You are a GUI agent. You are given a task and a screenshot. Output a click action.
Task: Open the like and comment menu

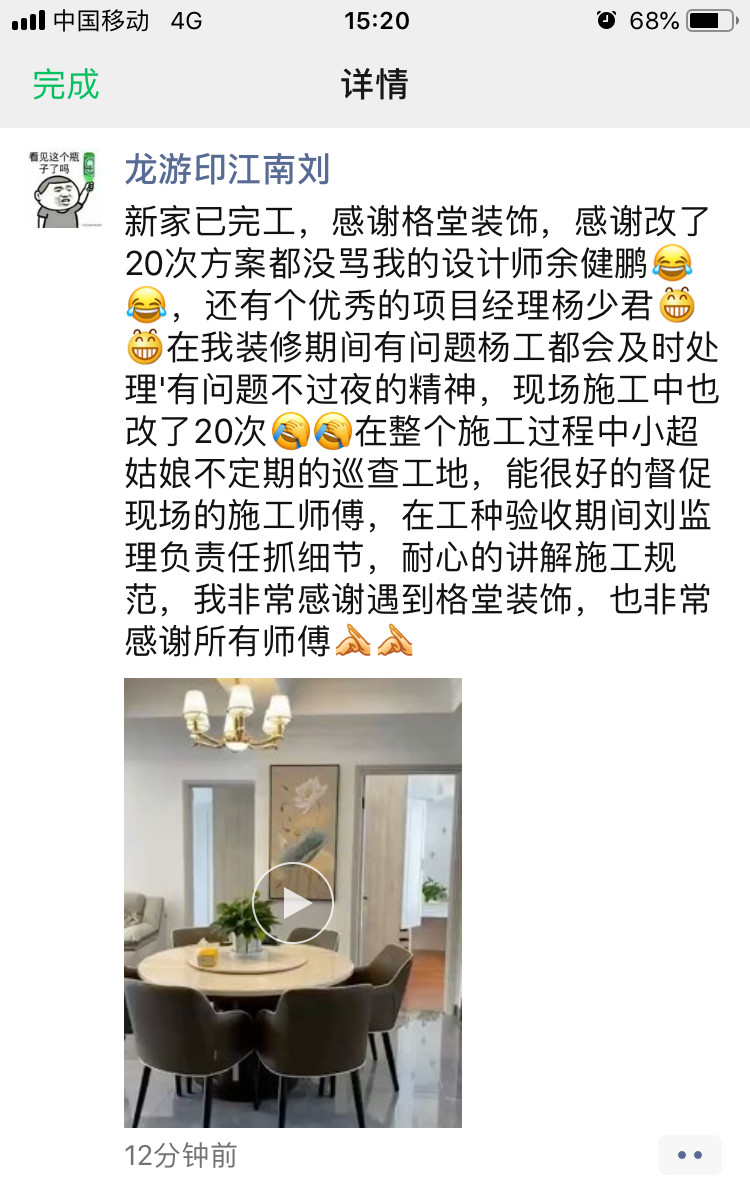point(689,1155)
